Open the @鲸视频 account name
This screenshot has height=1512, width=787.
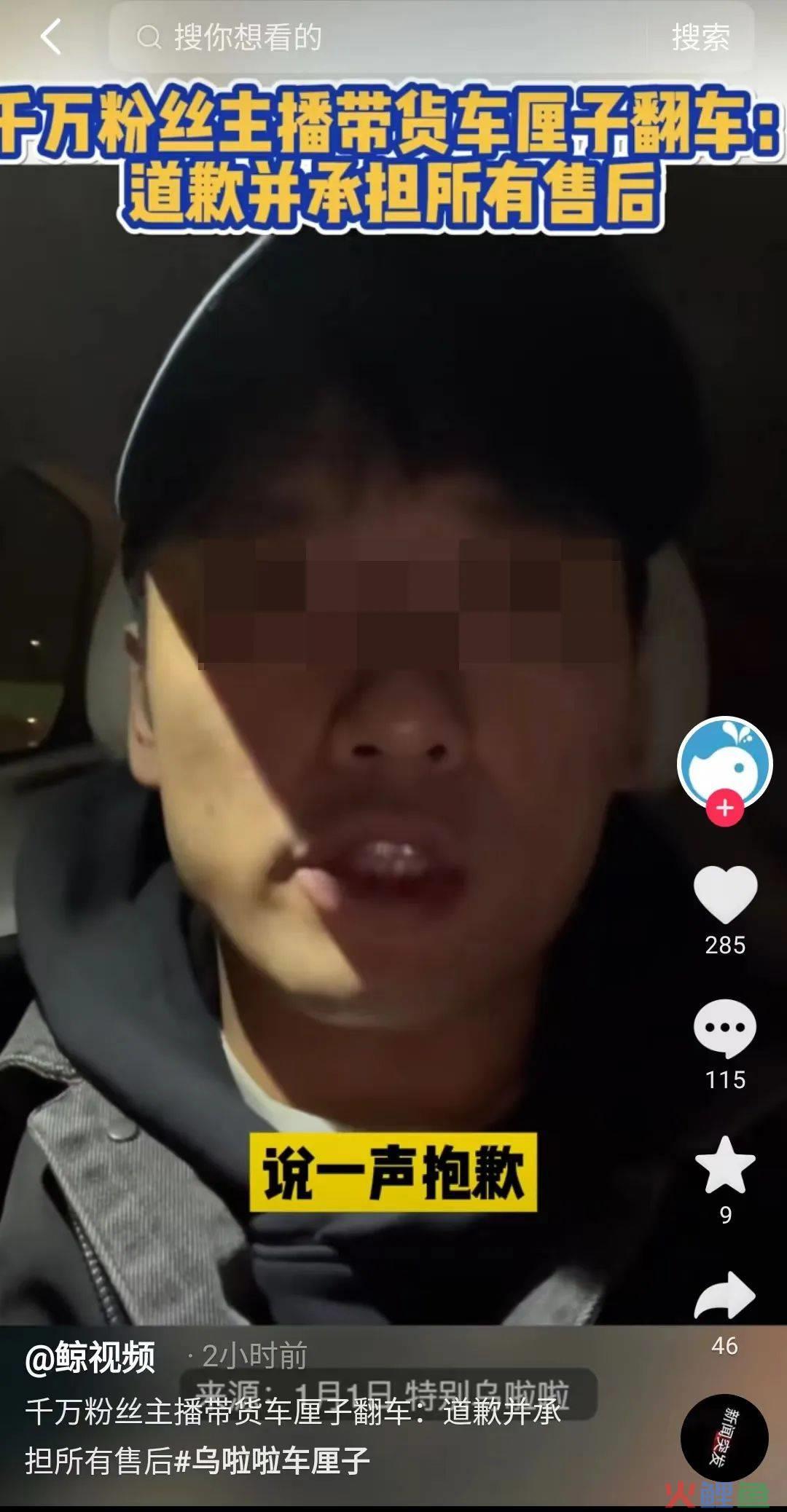90,1356
